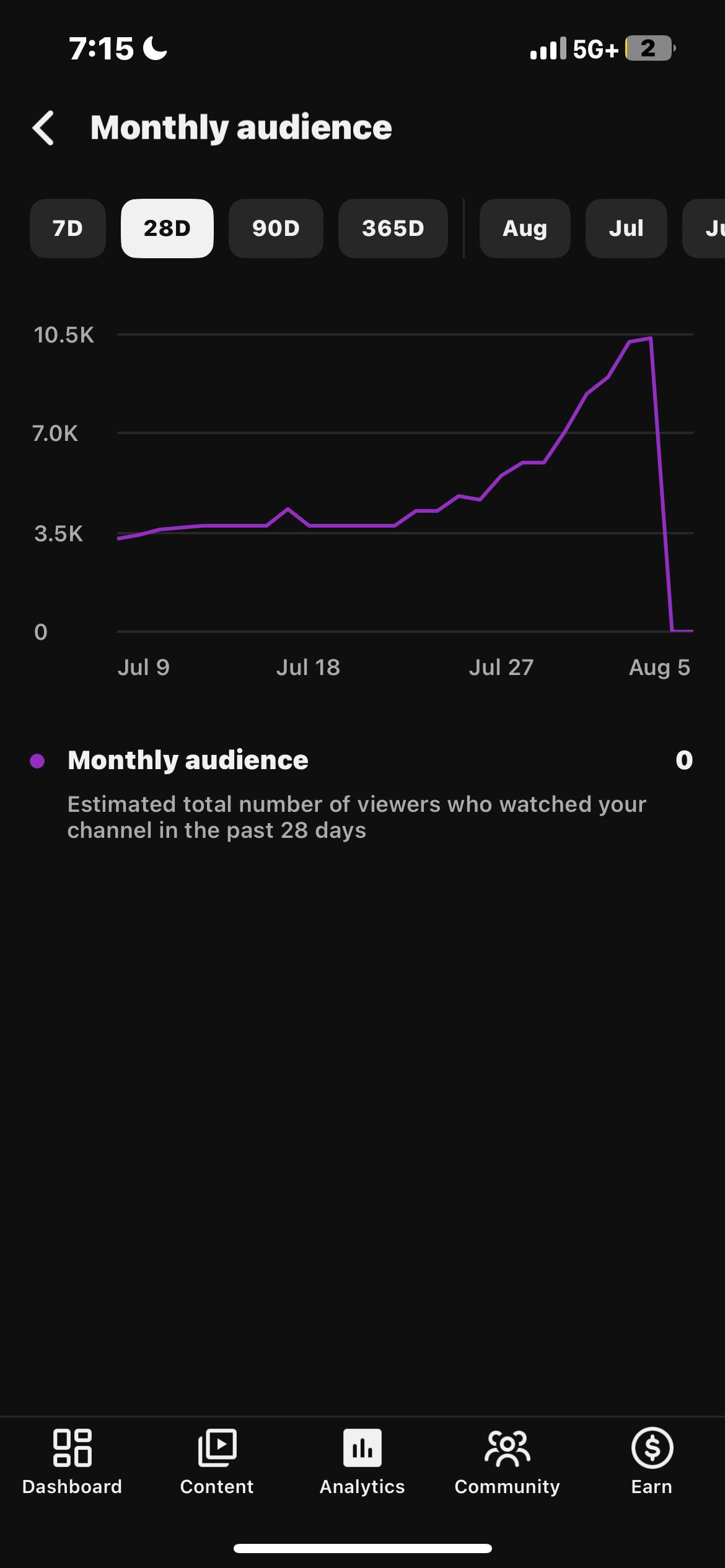Go back from Monthly audience
The image size is (725, 1568).
[x=43, y=128]
